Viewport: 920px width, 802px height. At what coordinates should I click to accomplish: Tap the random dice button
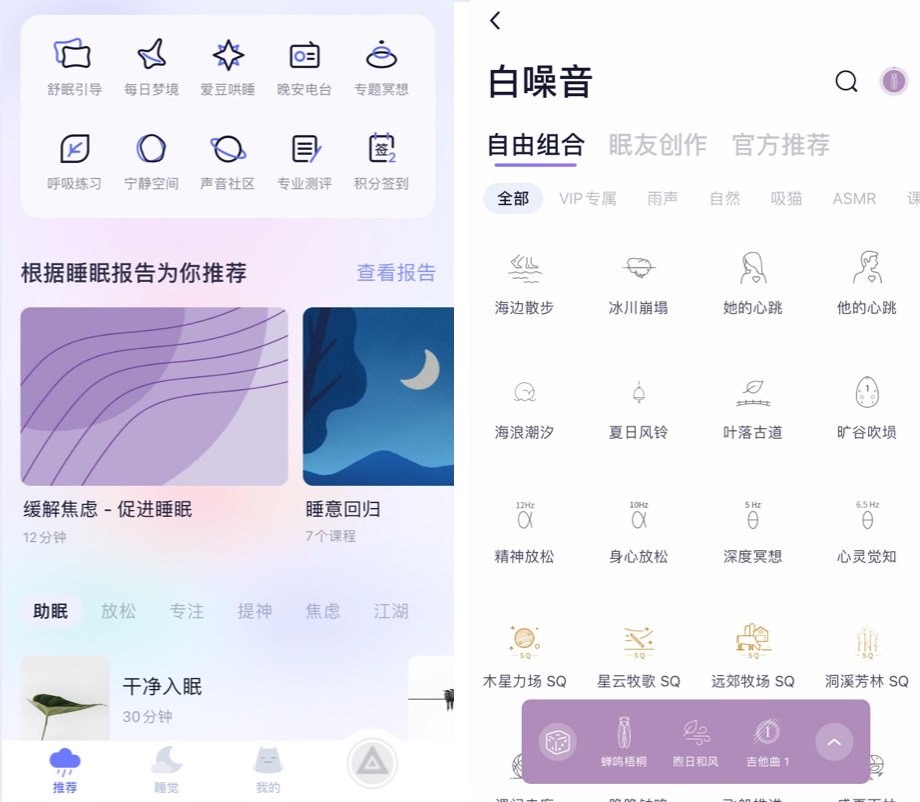pos(557,742)
